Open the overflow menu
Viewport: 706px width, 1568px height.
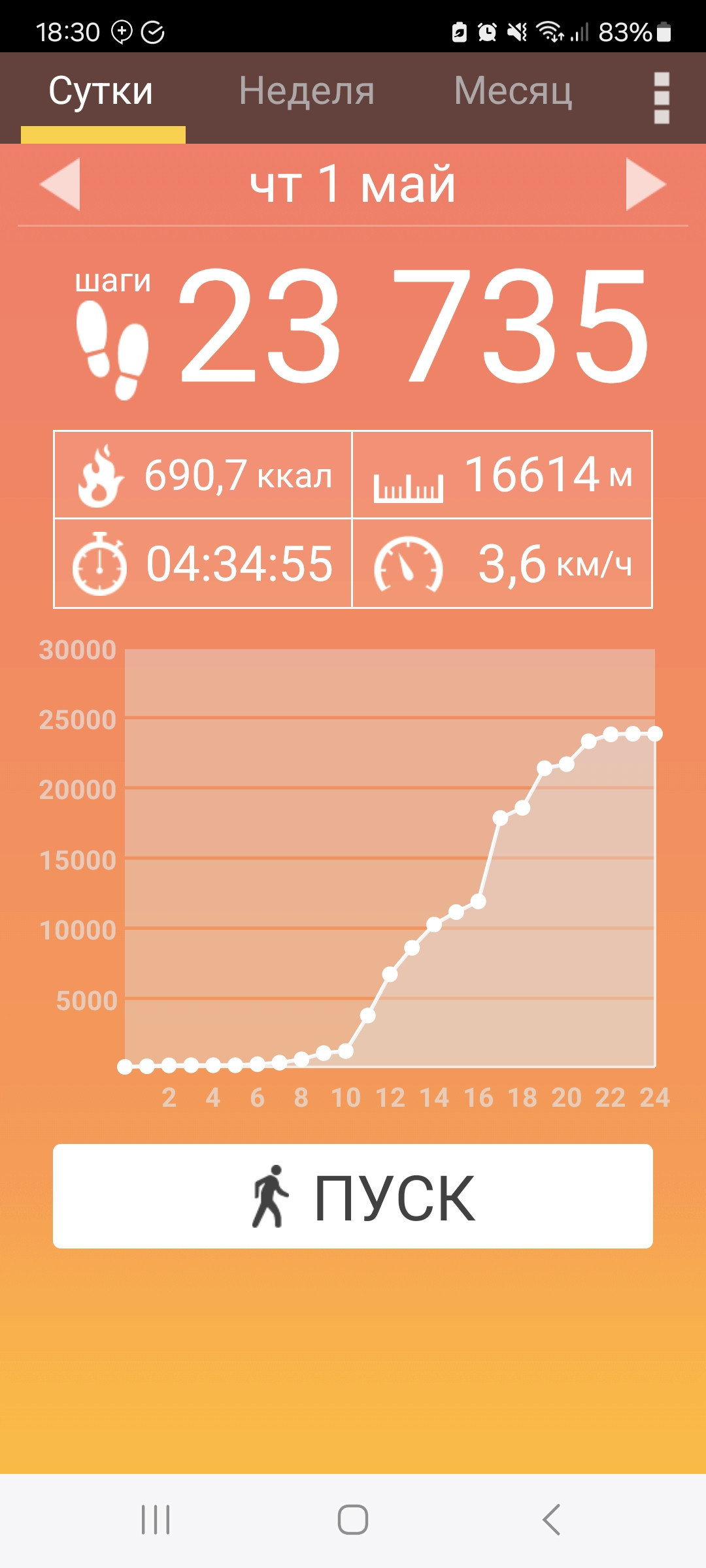(x=662, y=98)
